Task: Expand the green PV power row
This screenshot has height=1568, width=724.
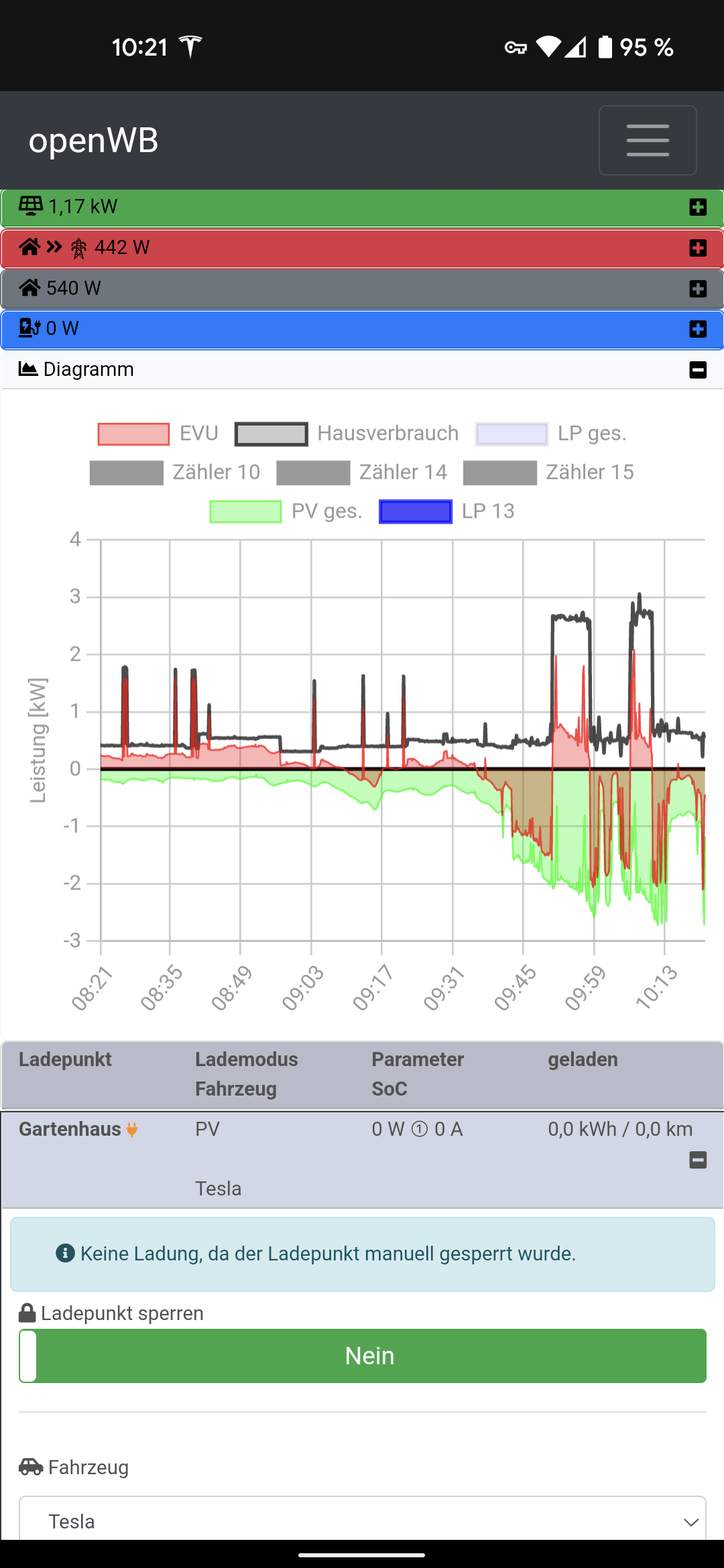Action: tap(698, 207)
